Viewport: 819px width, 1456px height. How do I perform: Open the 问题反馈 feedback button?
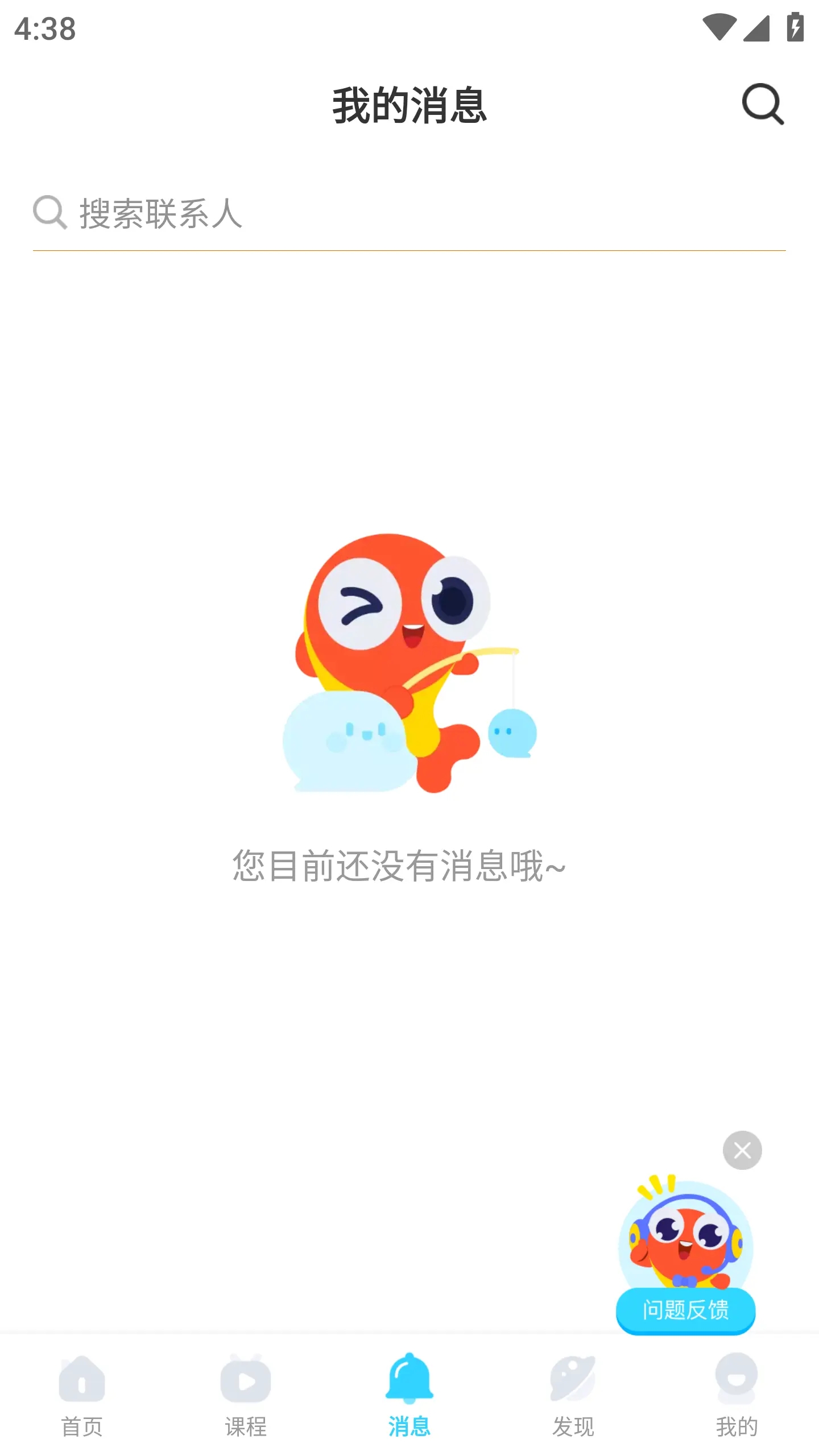point(685,1310)
